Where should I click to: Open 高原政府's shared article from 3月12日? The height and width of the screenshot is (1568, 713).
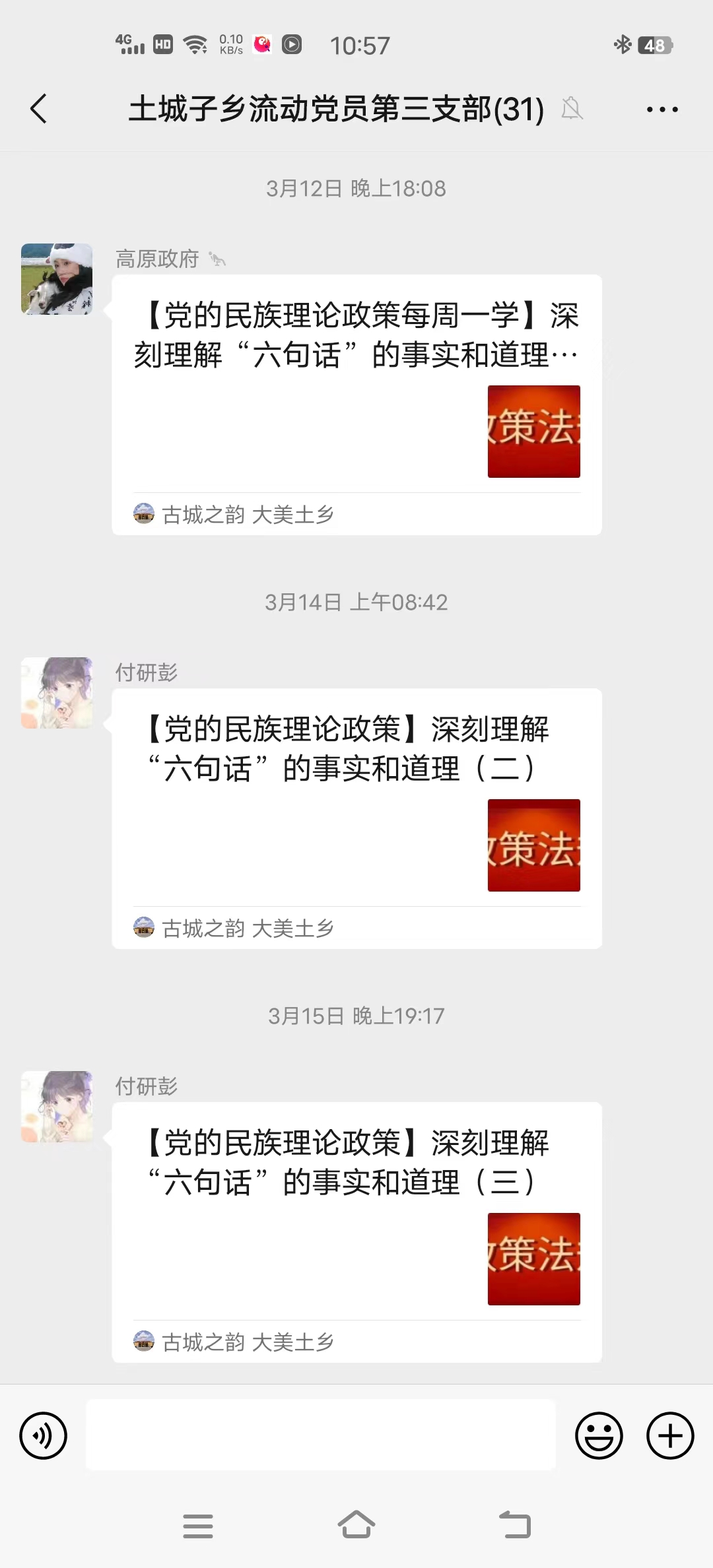tap(356, 404)
